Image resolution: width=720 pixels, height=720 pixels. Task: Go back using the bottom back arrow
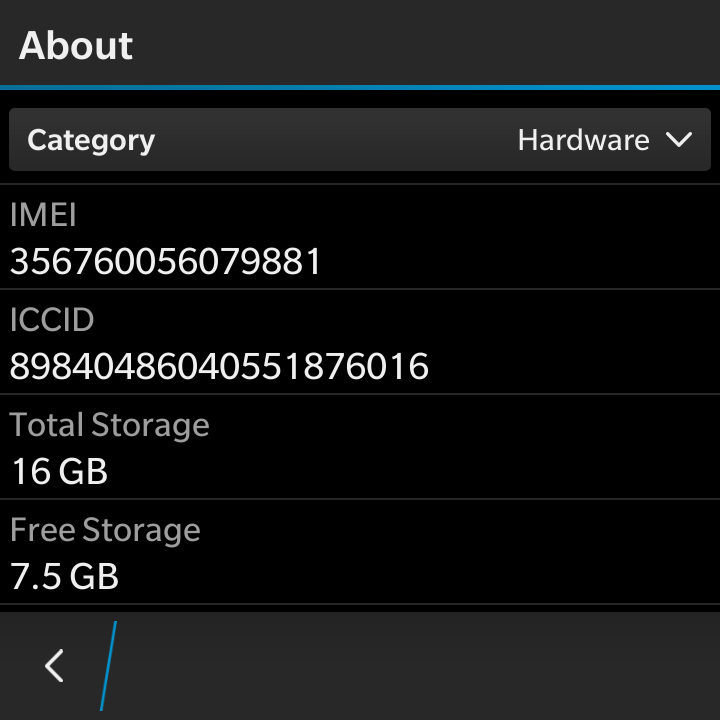pyautogui.click(x=55, y=666)
